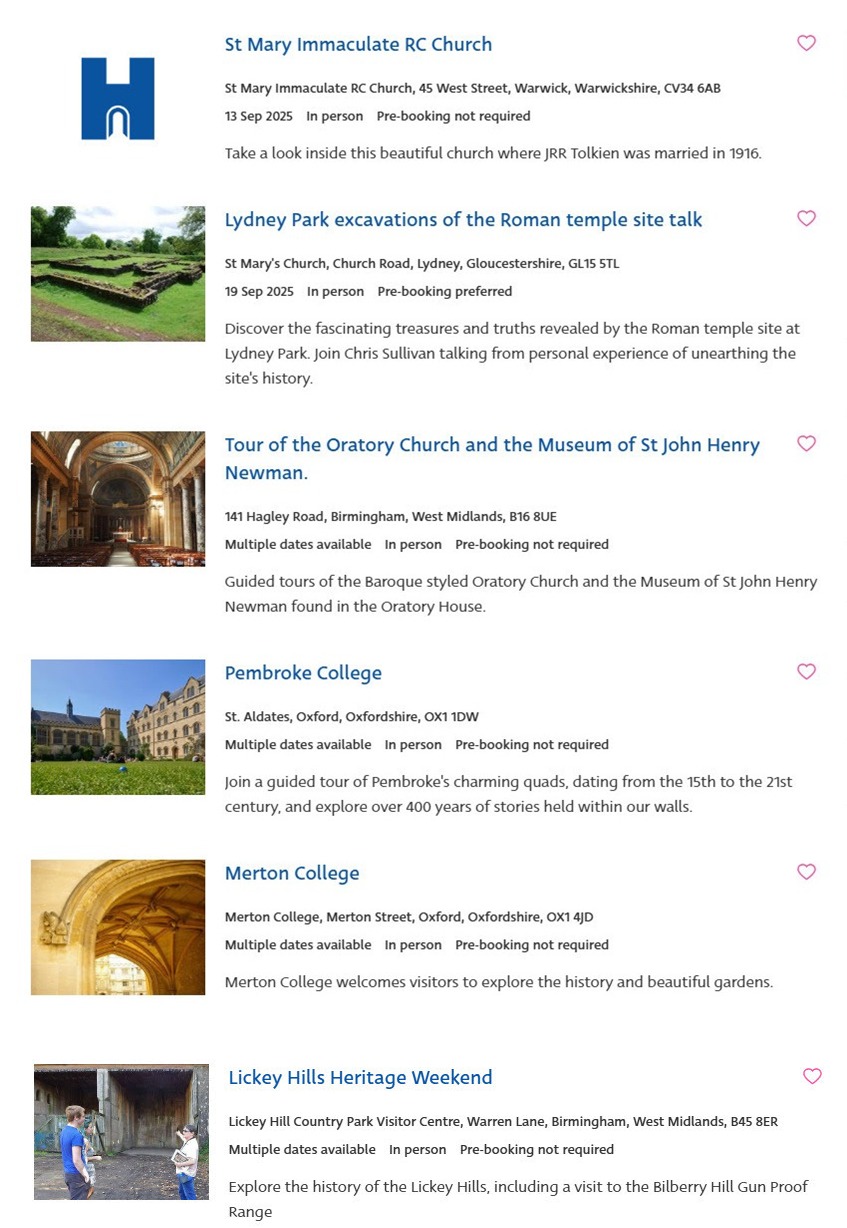Open Lydney Park excavations Roman temple talk
The width and height of the screenshot is (847, 1228).
(463, 220)
